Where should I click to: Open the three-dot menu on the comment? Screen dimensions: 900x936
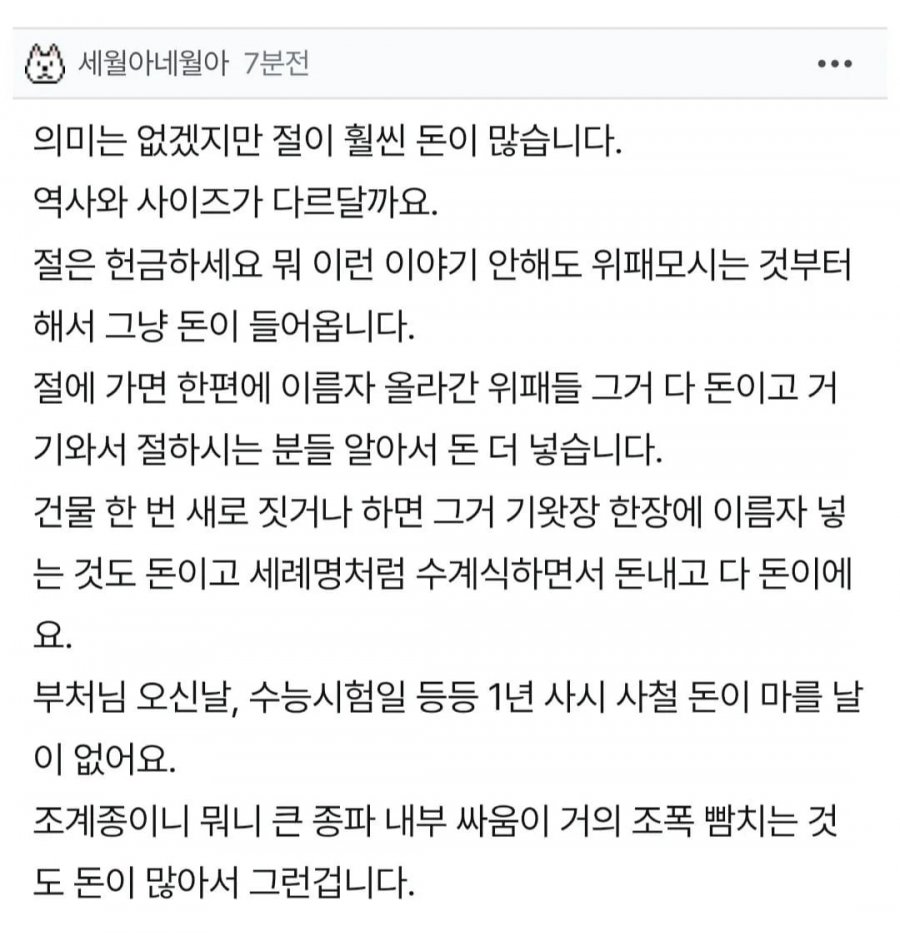[x=834, y=63]
